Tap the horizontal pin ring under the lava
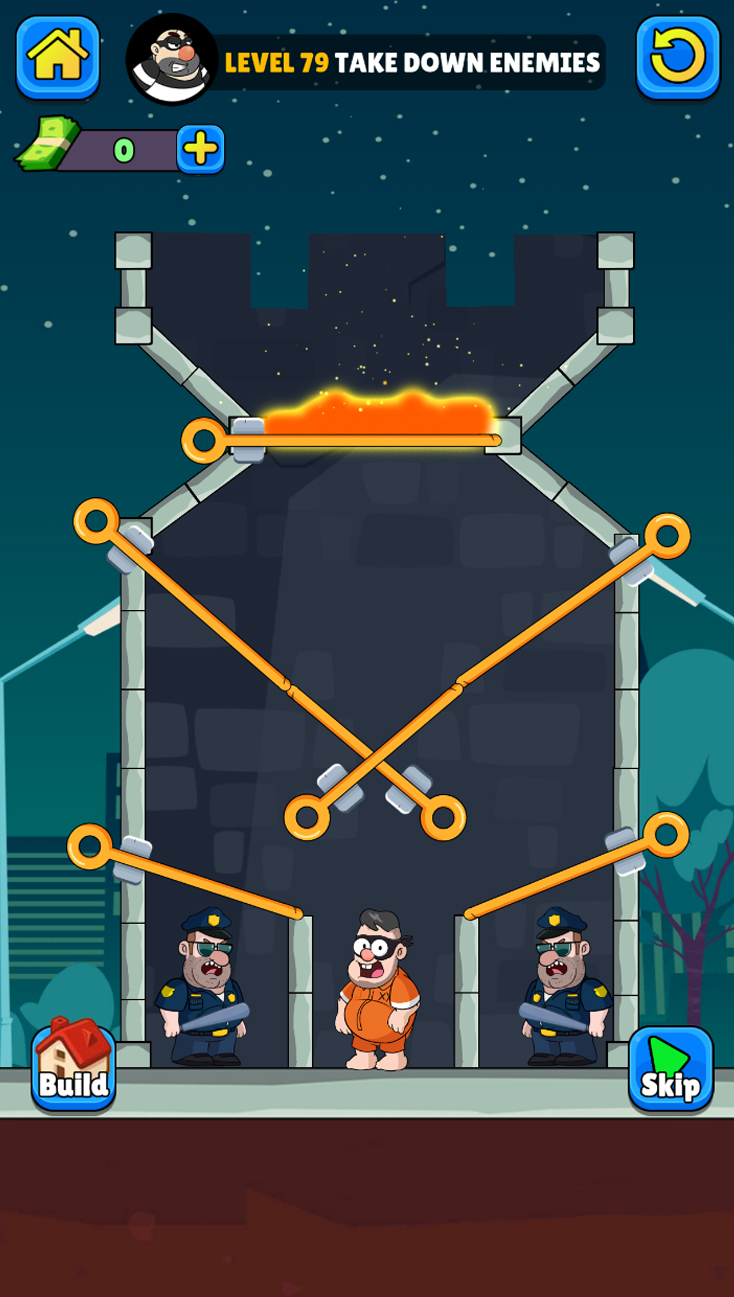This screenshot has height=1297, width=734. pyautogui.click(x=204, y=440)
